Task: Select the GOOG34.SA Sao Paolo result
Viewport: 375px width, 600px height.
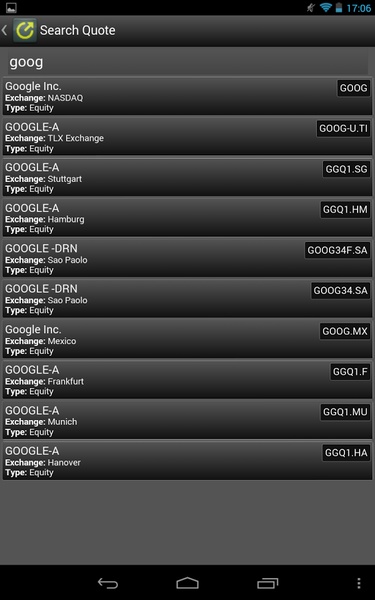Action: (188, 300)
